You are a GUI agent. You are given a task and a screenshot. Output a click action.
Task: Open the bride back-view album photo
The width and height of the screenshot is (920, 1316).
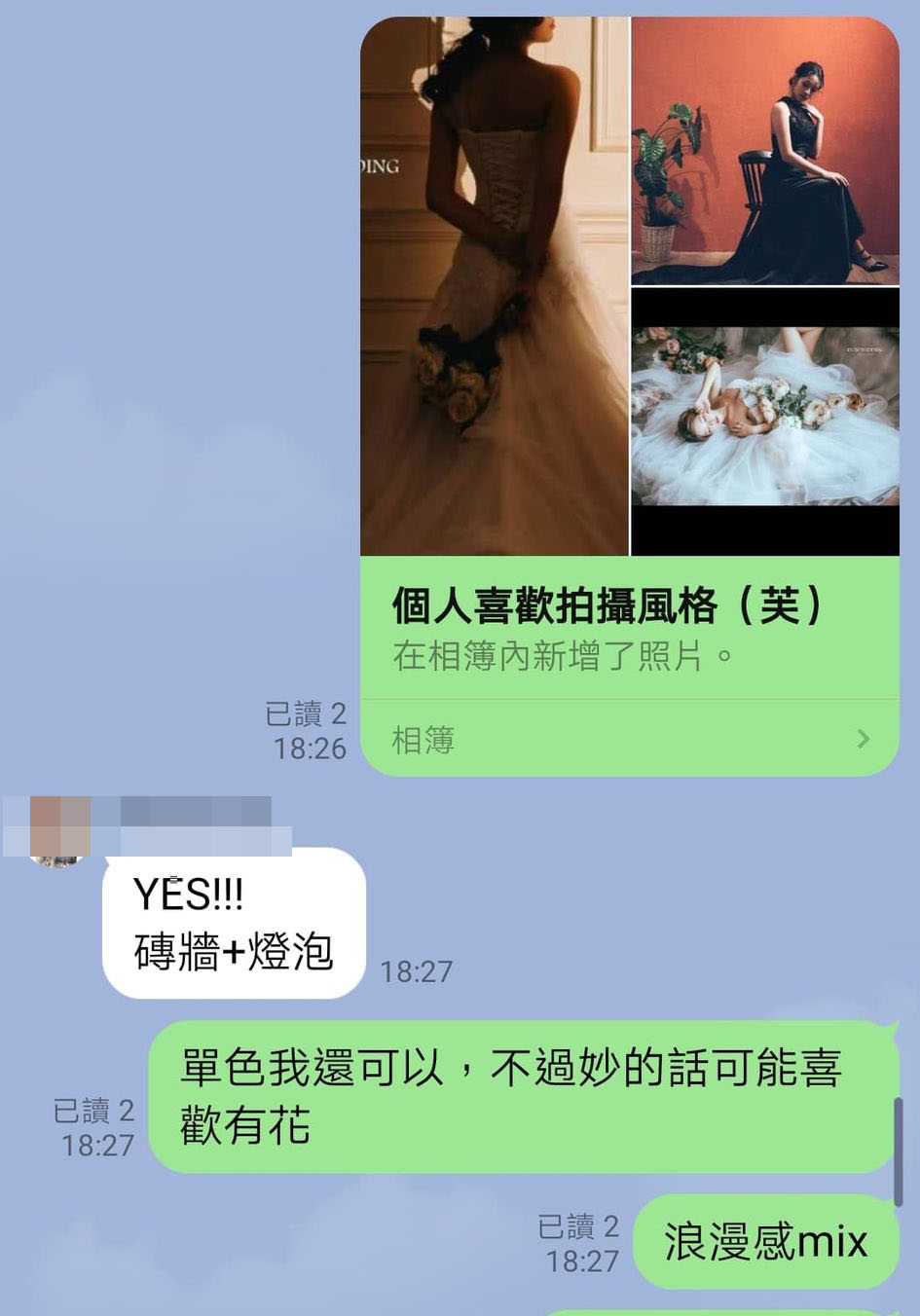495,287
